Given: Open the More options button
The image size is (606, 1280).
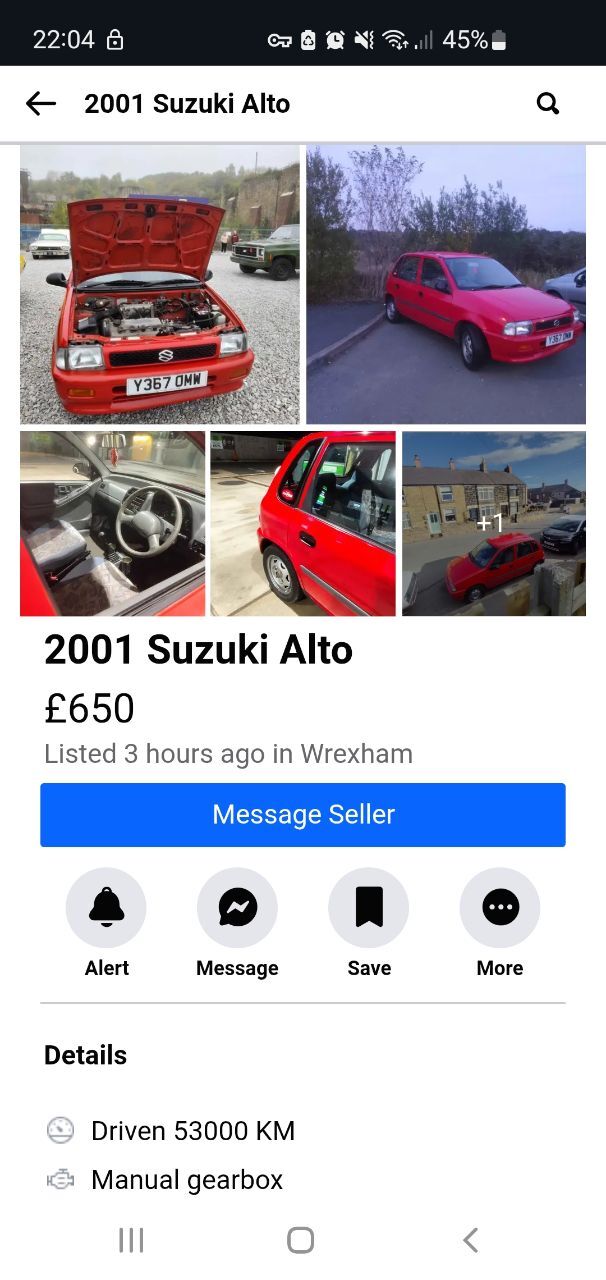Looking at the screenshot, I should pyautogui.click(x=500, y=908).
